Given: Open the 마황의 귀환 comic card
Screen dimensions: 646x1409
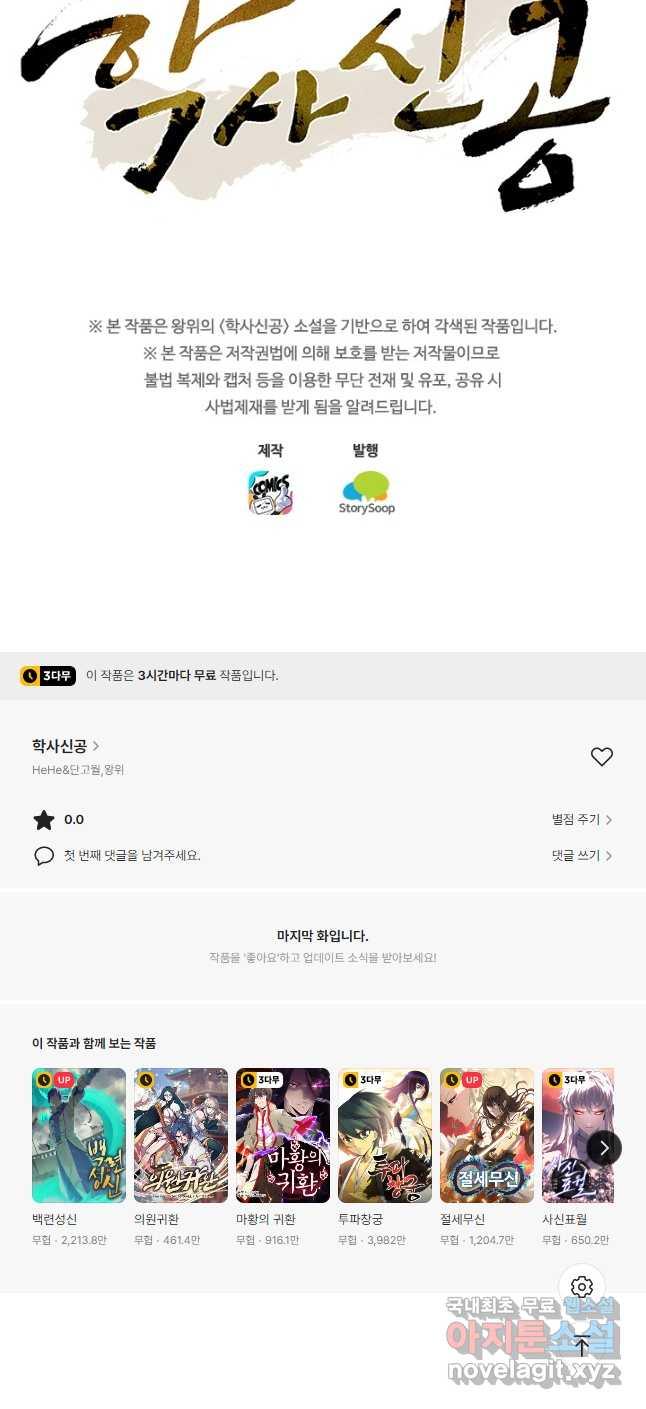Looking at the screenshot, I should (283, 1135).
